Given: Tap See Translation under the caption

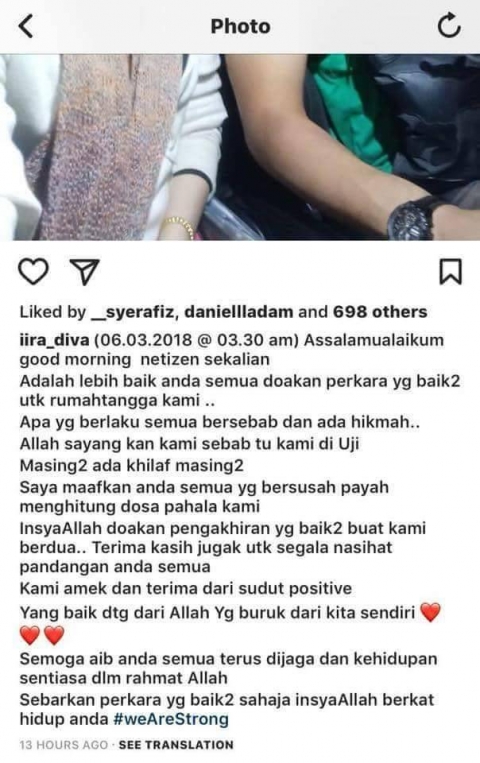Looking at the screenshot, I should pos(176,745).
